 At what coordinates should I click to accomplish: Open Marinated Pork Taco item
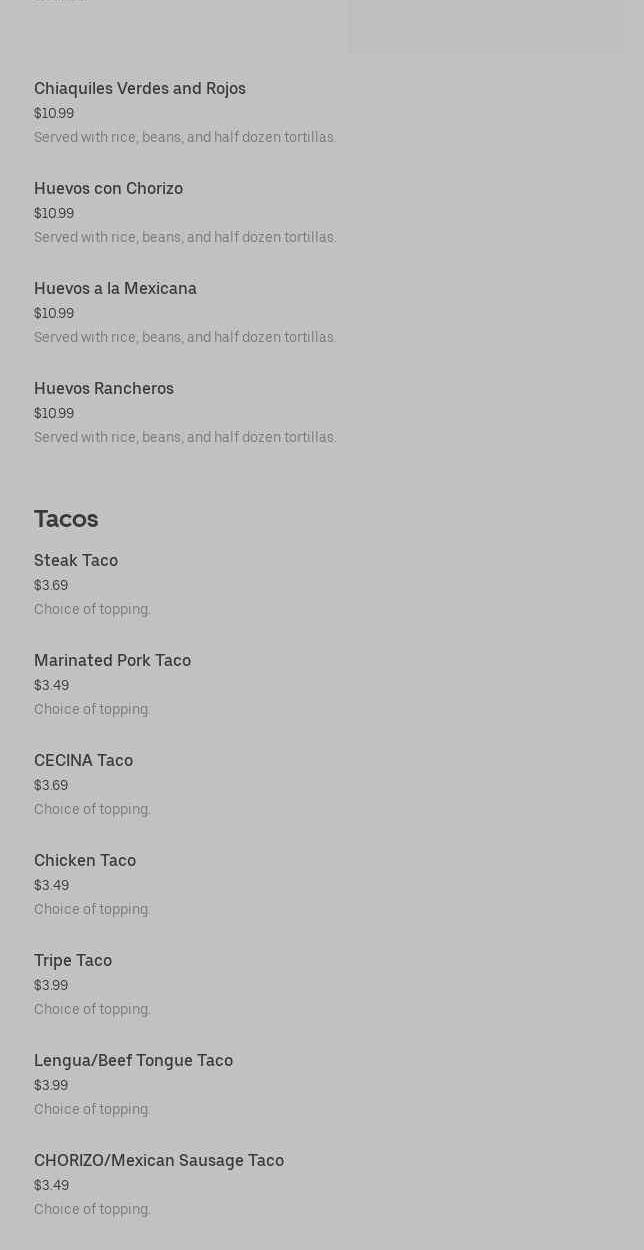(112, 661)
